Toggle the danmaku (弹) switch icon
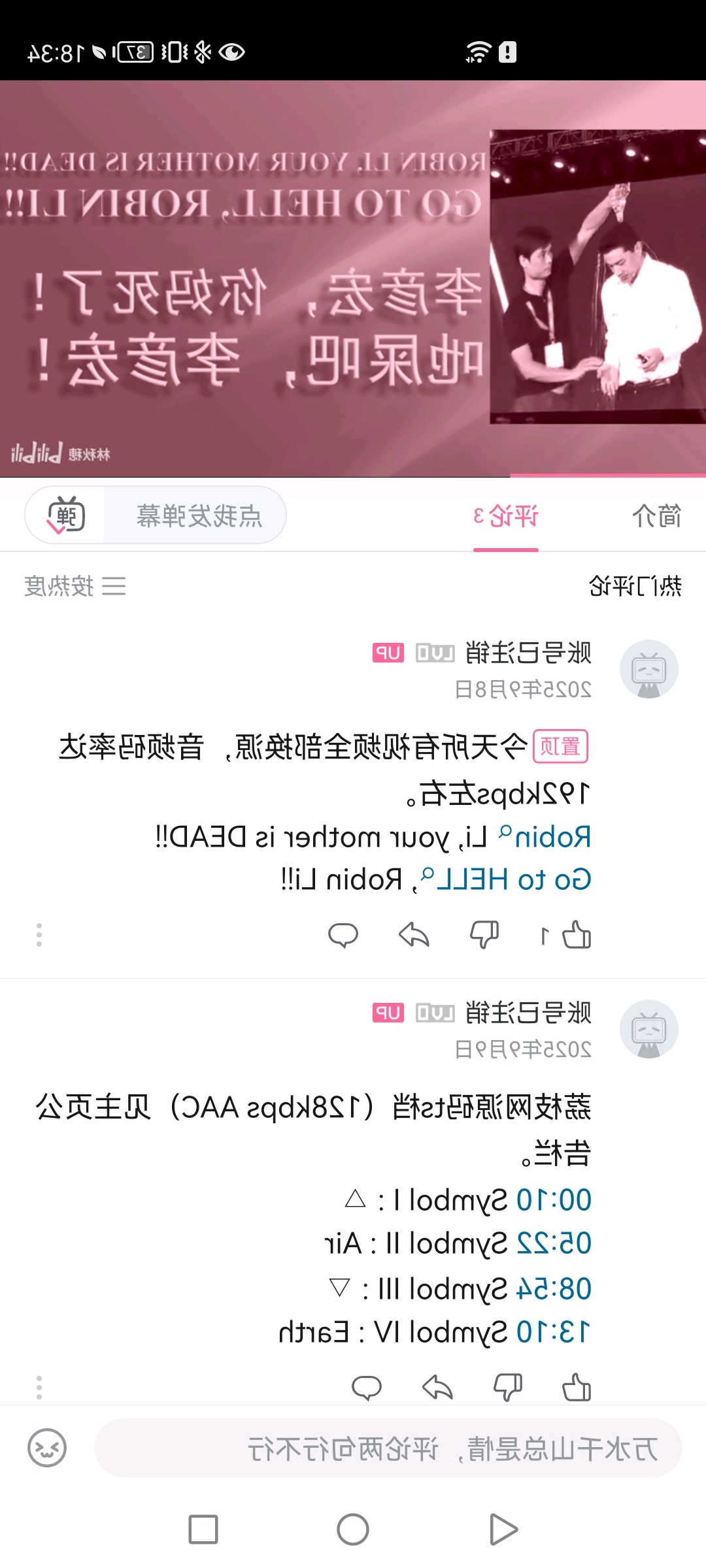This screenshot has height=1568, width=706. coord(66,515)
